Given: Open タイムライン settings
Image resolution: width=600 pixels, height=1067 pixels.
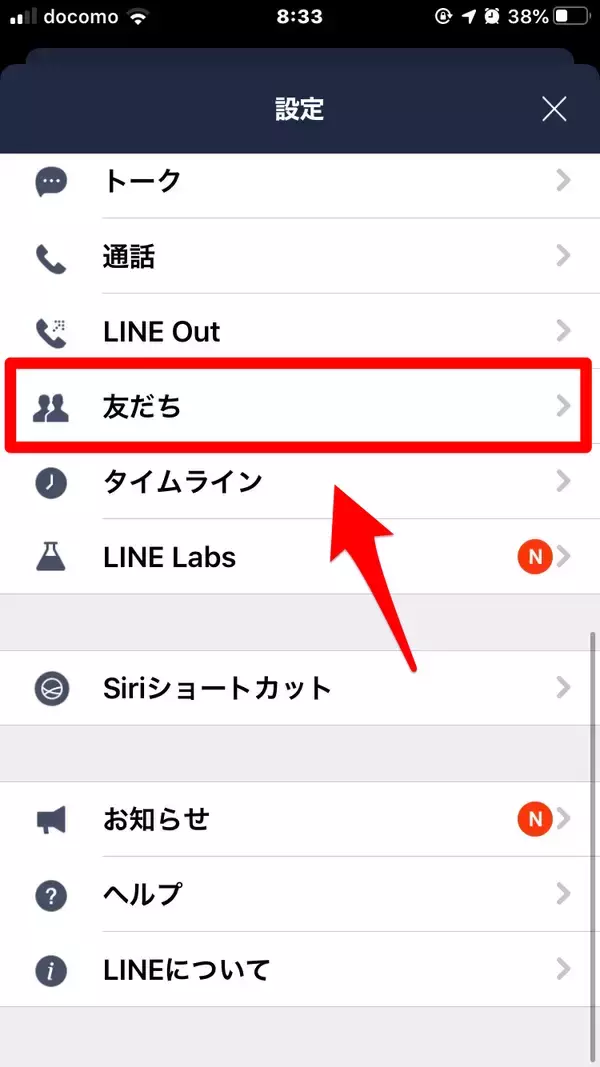Looking at the screenshot, I should click(x=300, y=482).
